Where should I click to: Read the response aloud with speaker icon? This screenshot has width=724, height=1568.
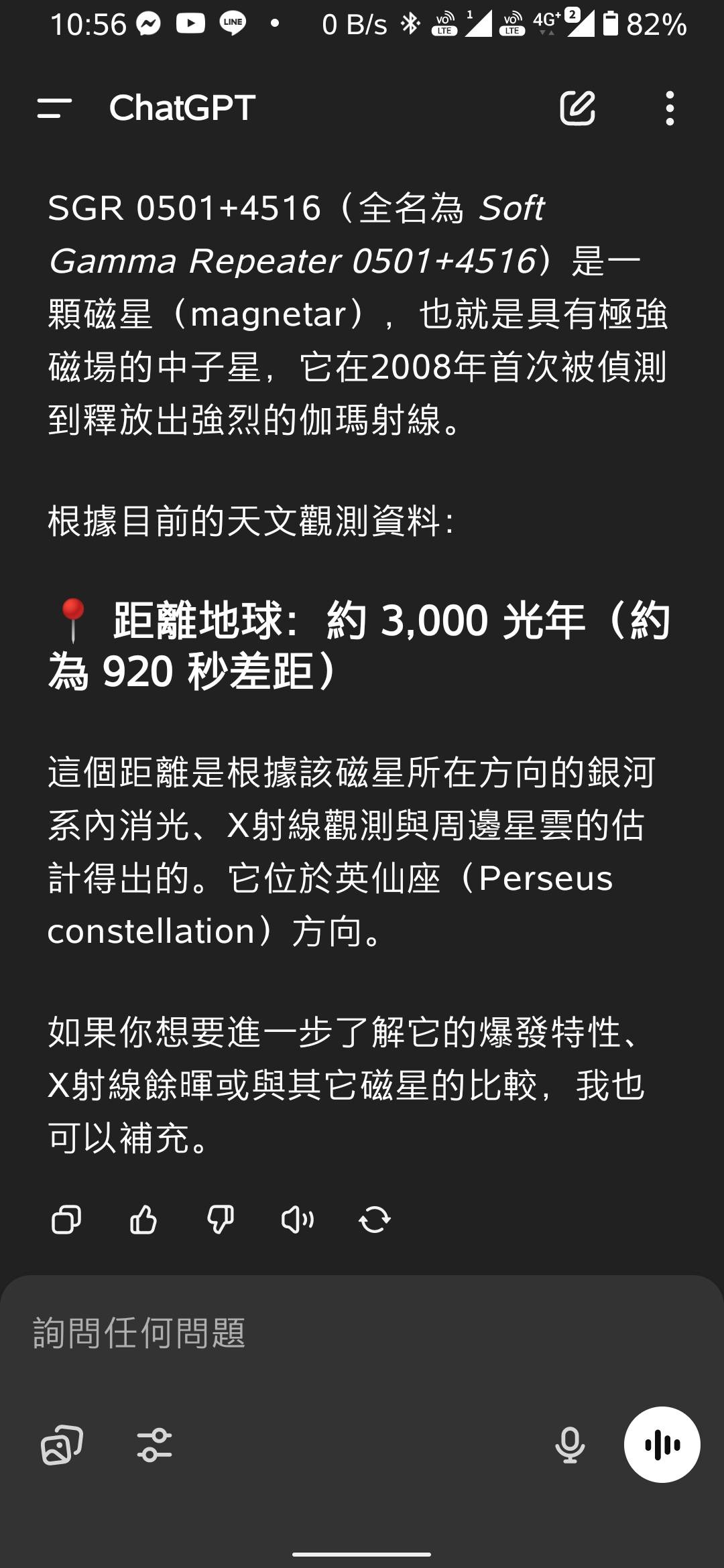tap(298, 1219)
